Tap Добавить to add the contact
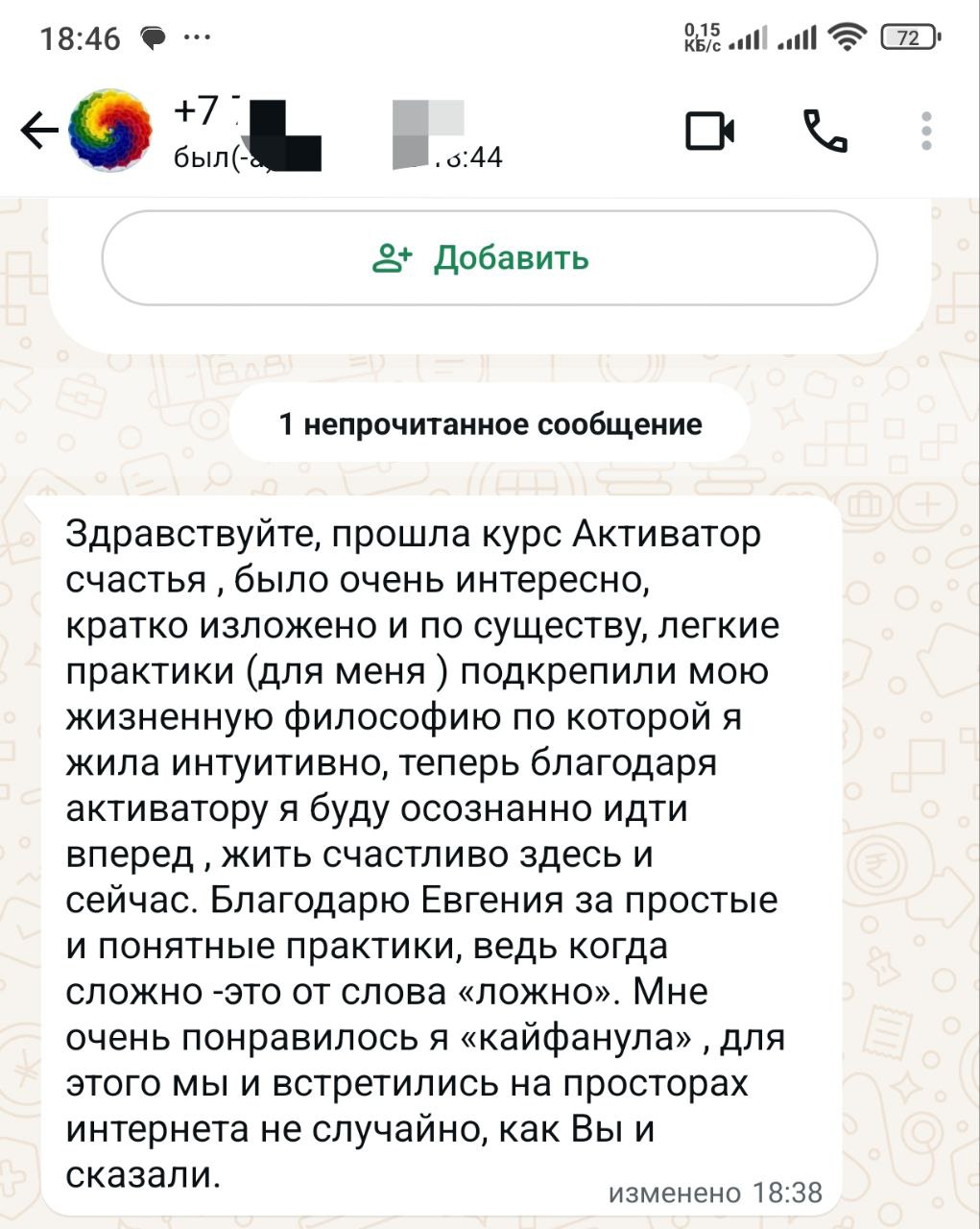The height and width of the screenshot is (1229, 980). (490, 258)
